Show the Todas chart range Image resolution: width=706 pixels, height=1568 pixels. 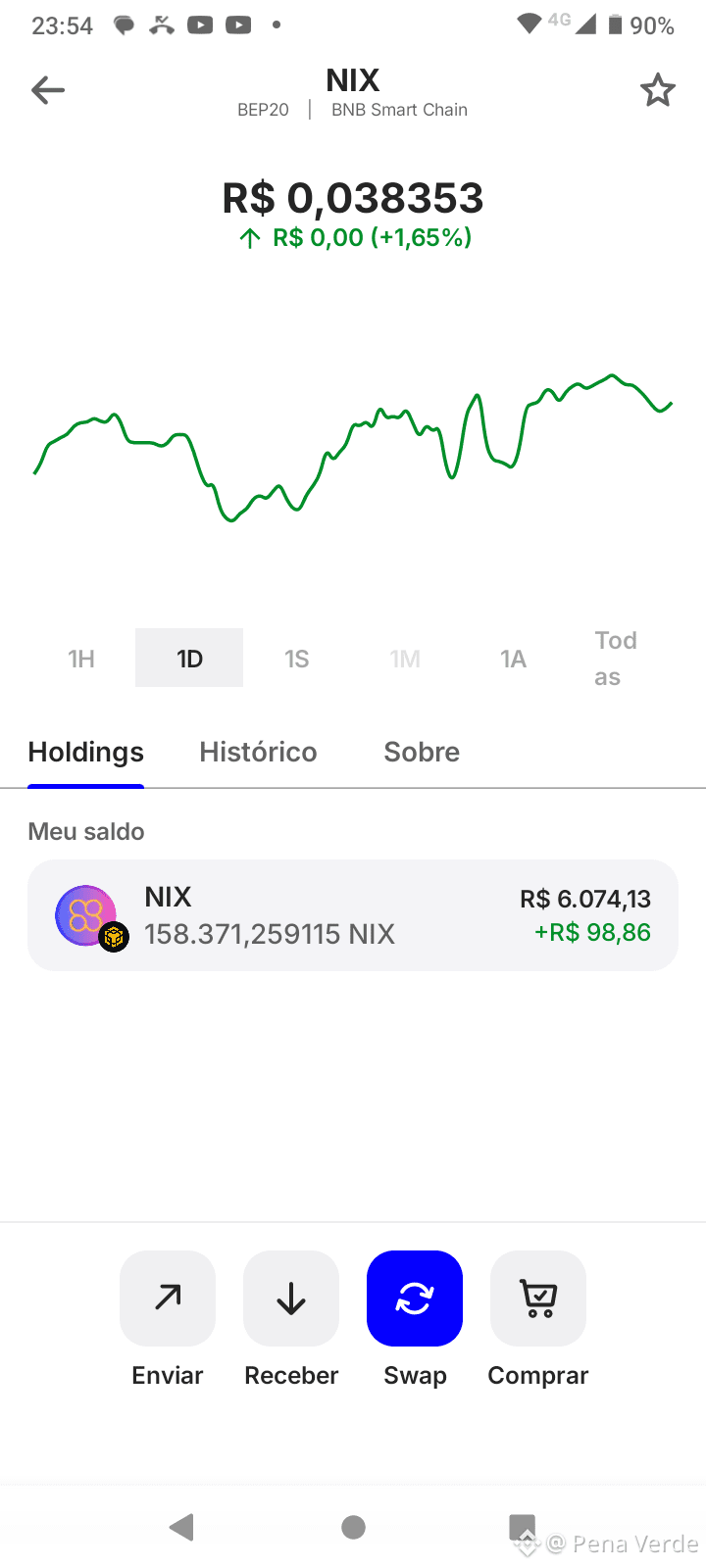615,659
